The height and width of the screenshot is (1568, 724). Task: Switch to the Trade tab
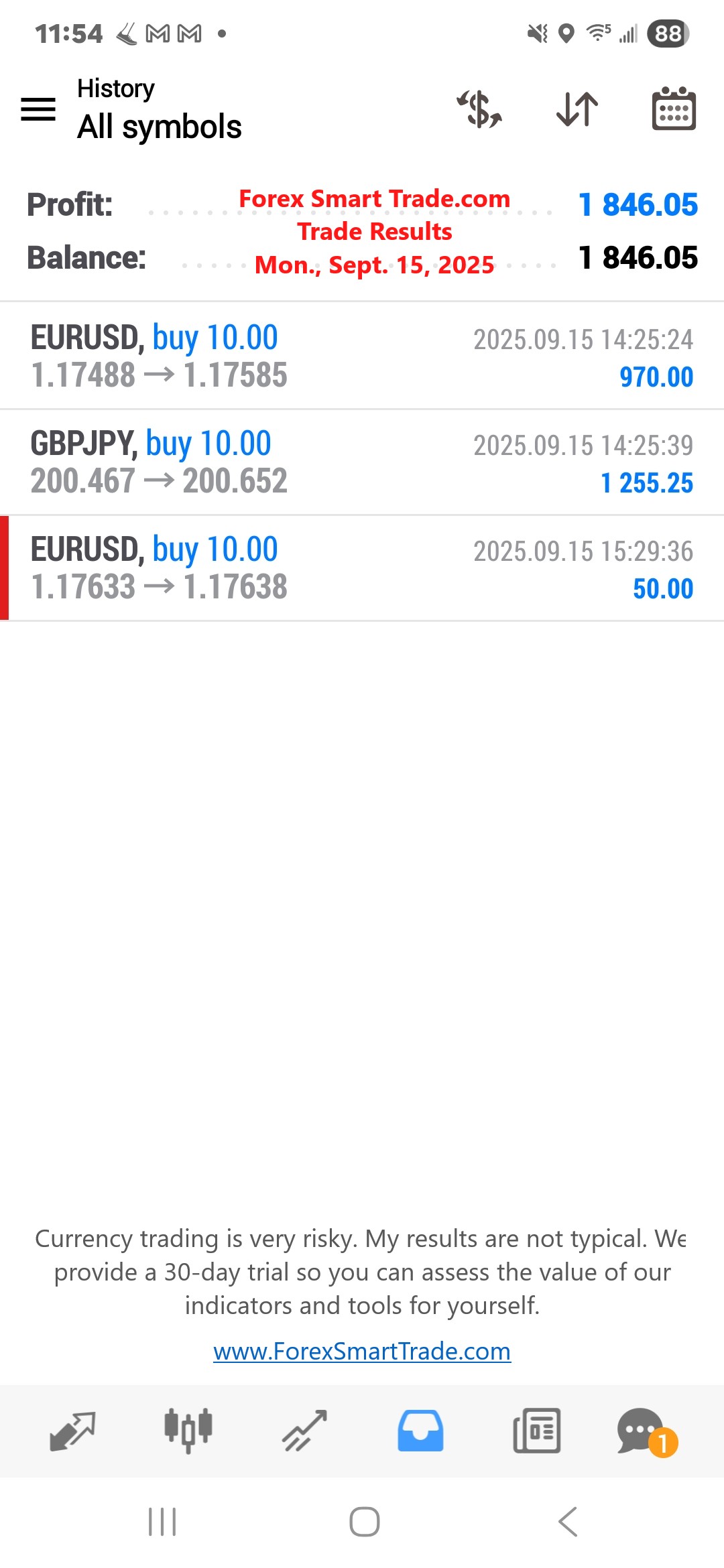click(304, 1431)
